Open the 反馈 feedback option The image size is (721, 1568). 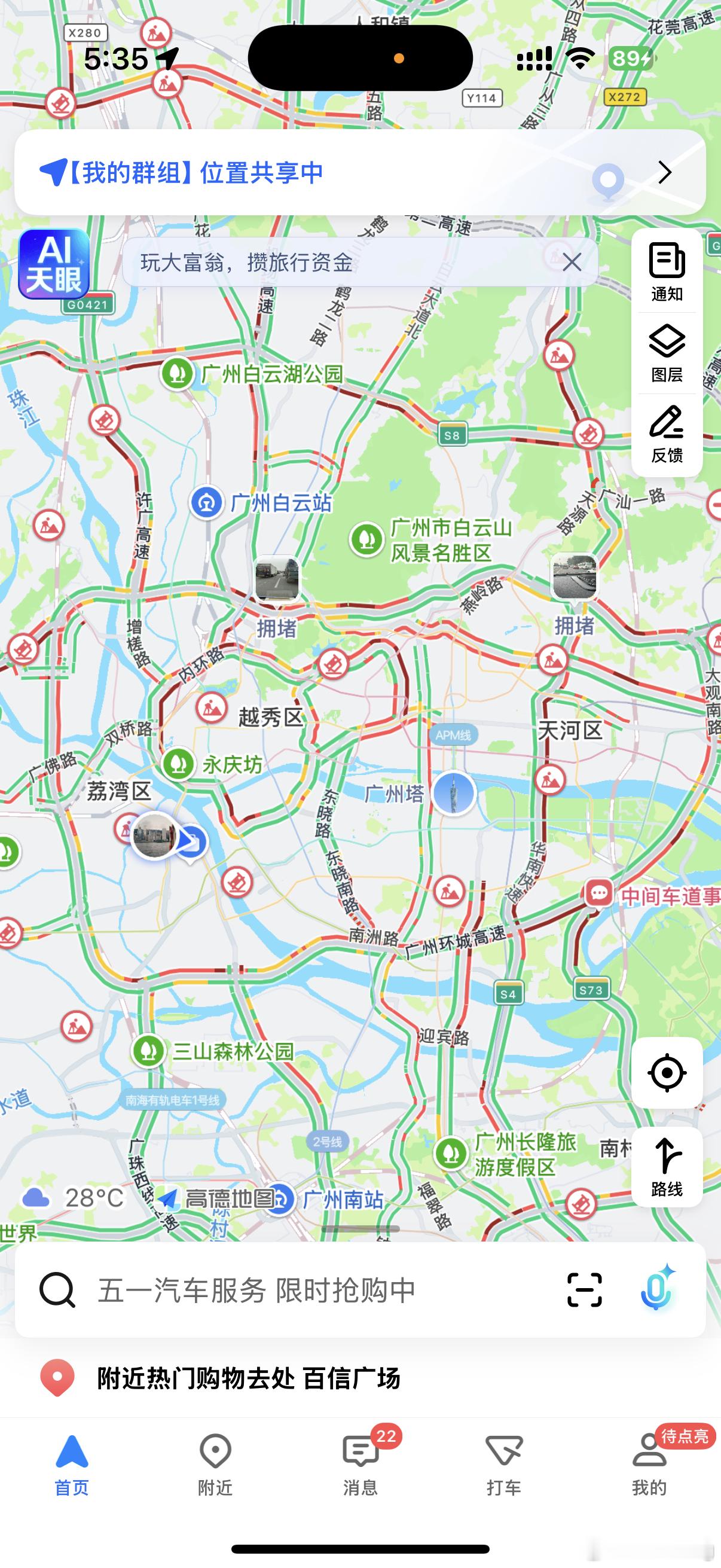point(667,434)
